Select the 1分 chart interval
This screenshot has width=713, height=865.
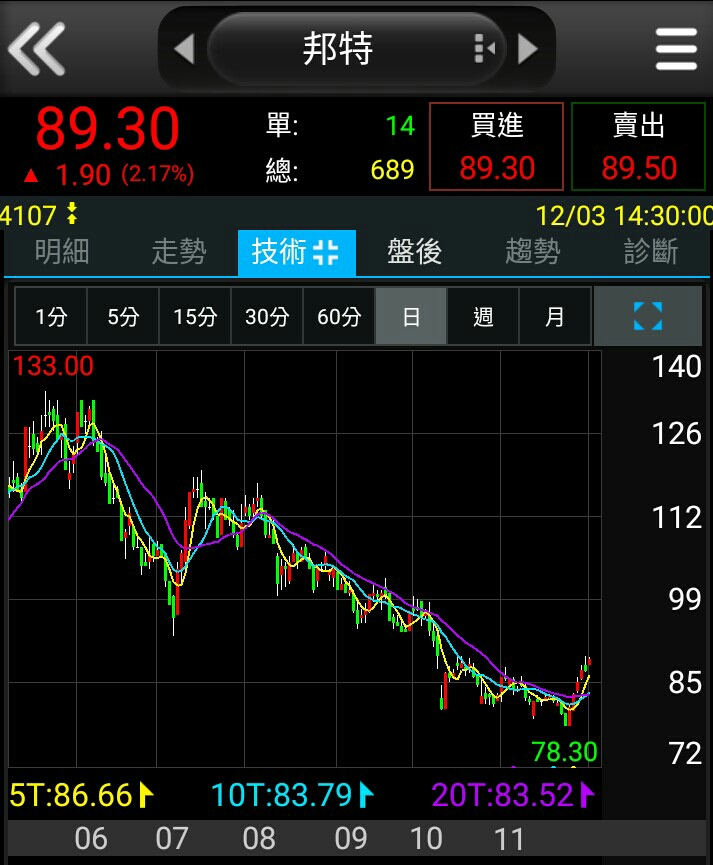(x=51, y=317)
